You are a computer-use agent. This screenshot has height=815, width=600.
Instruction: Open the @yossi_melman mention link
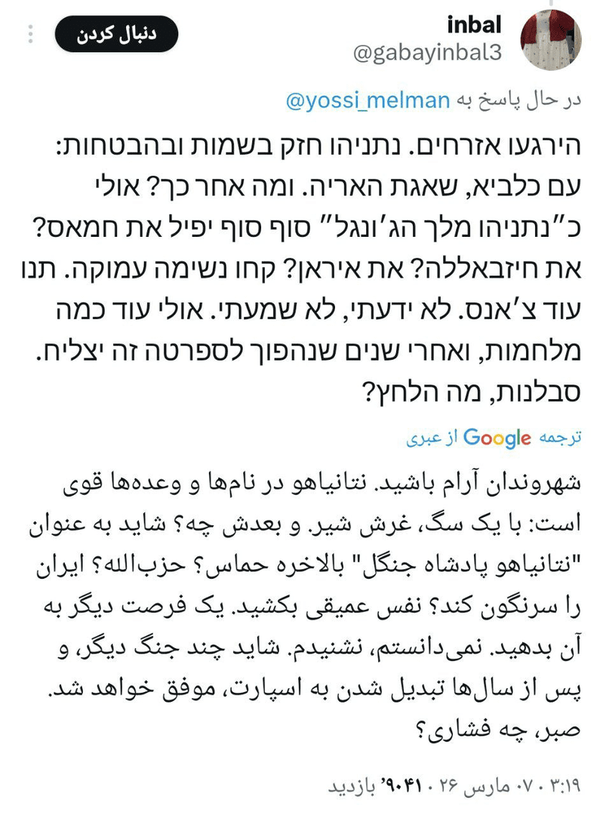[368, 100]
